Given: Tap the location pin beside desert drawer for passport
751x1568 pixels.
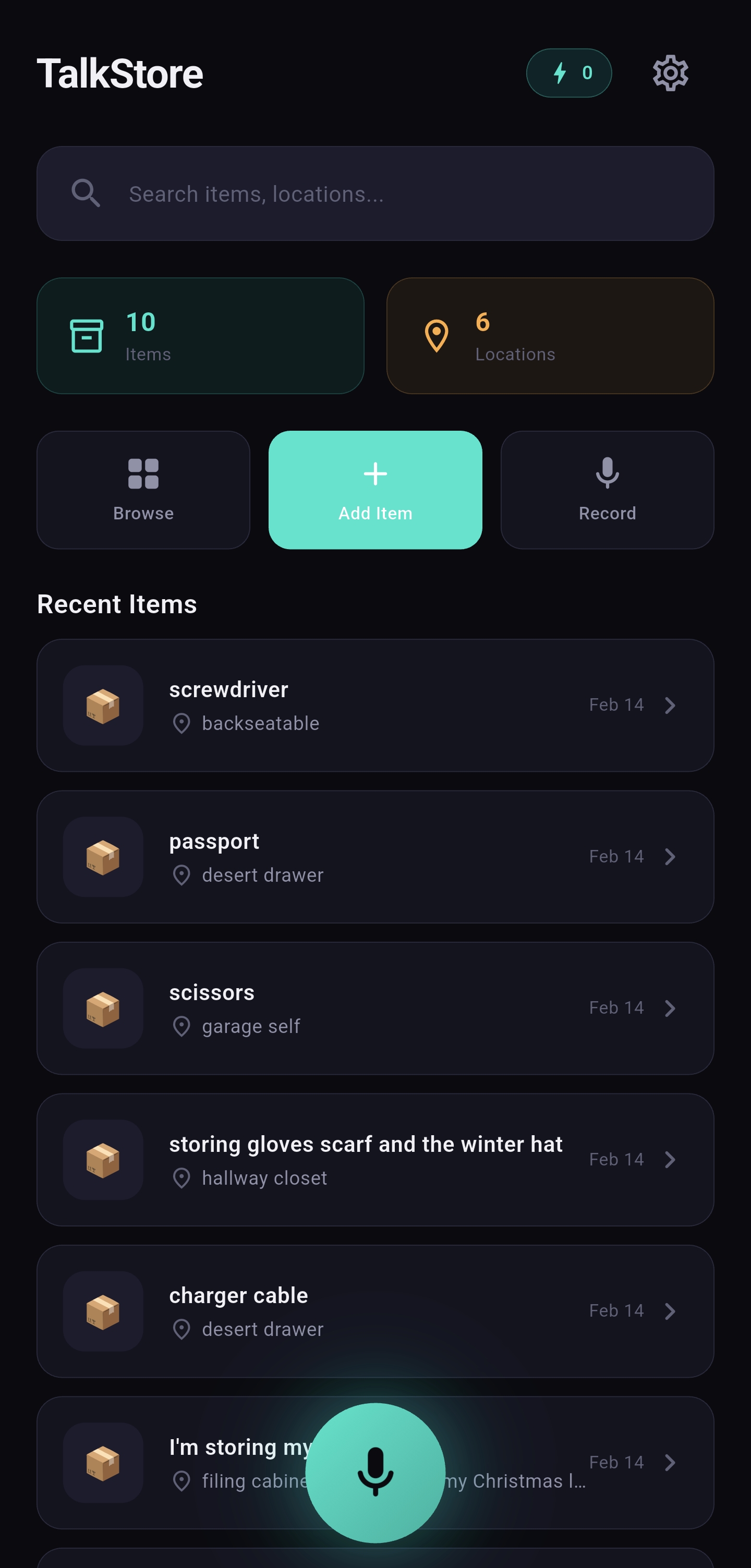Looking at the screenshot, I should (x=181, y=874).
